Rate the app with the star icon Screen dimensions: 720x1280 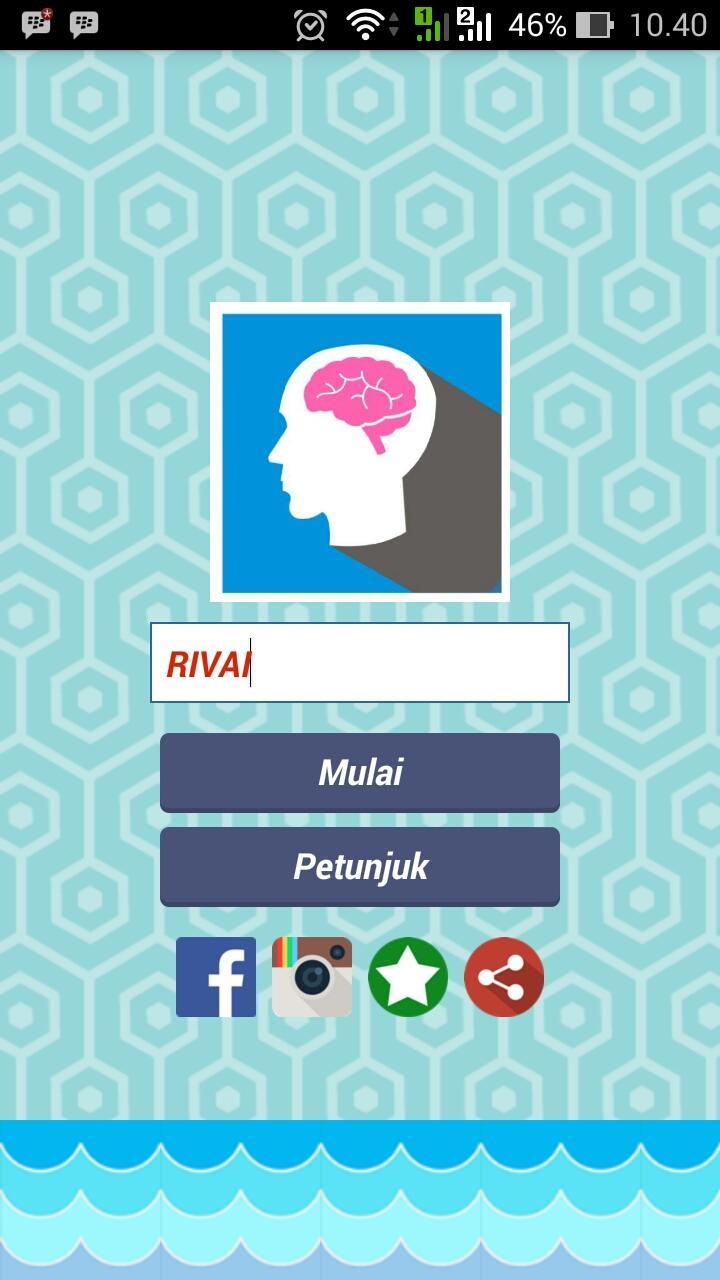[x=408, y=977]
